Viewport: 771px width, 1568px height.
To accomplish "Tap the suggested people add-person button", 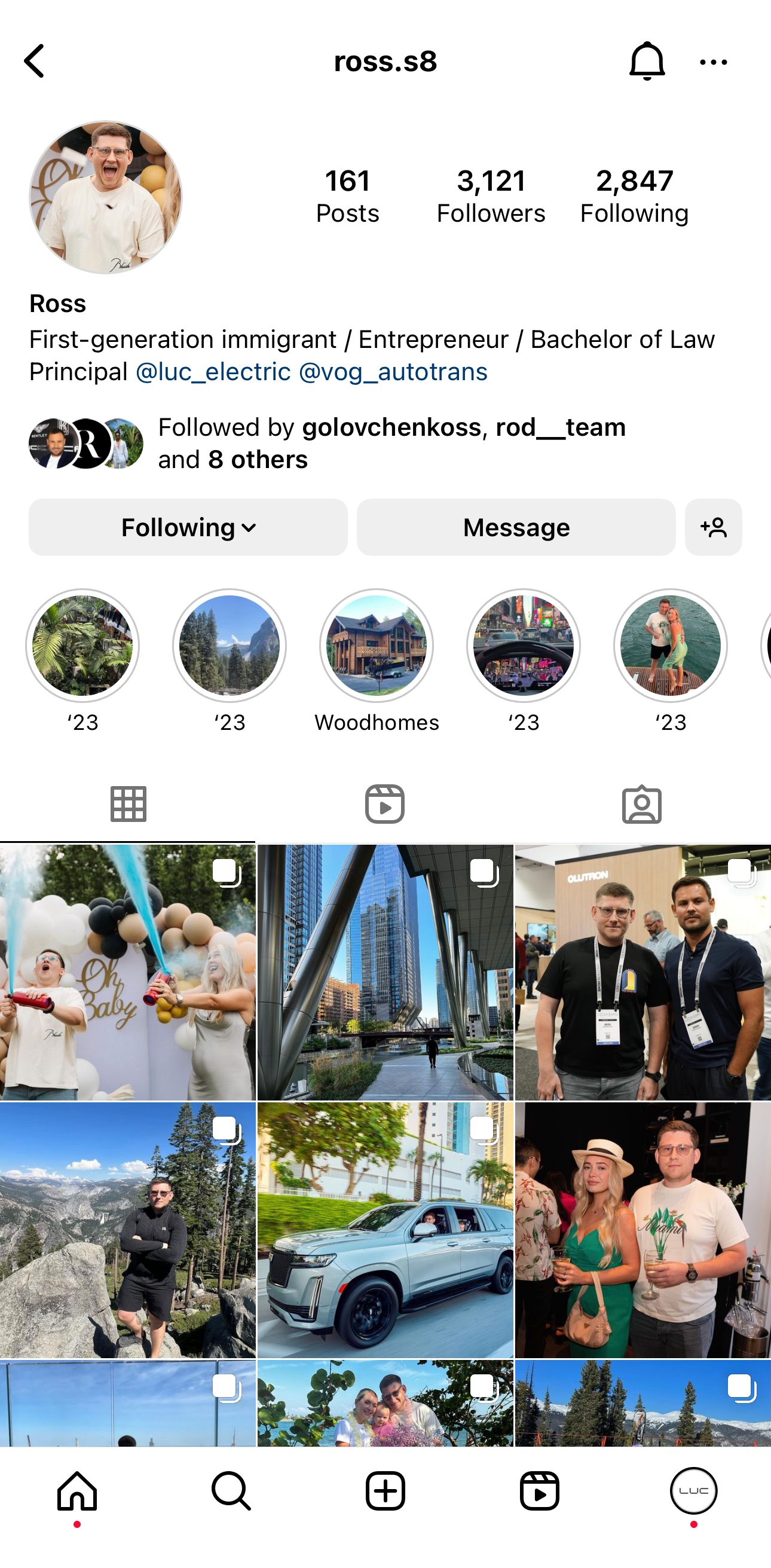I will click(713, 527).
